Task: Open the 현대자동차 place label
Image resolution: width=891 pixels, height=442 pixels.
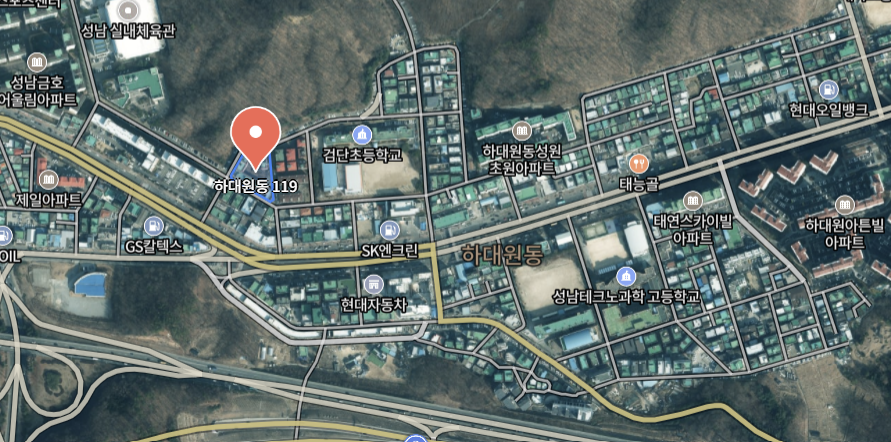Action: pos(374,305)
